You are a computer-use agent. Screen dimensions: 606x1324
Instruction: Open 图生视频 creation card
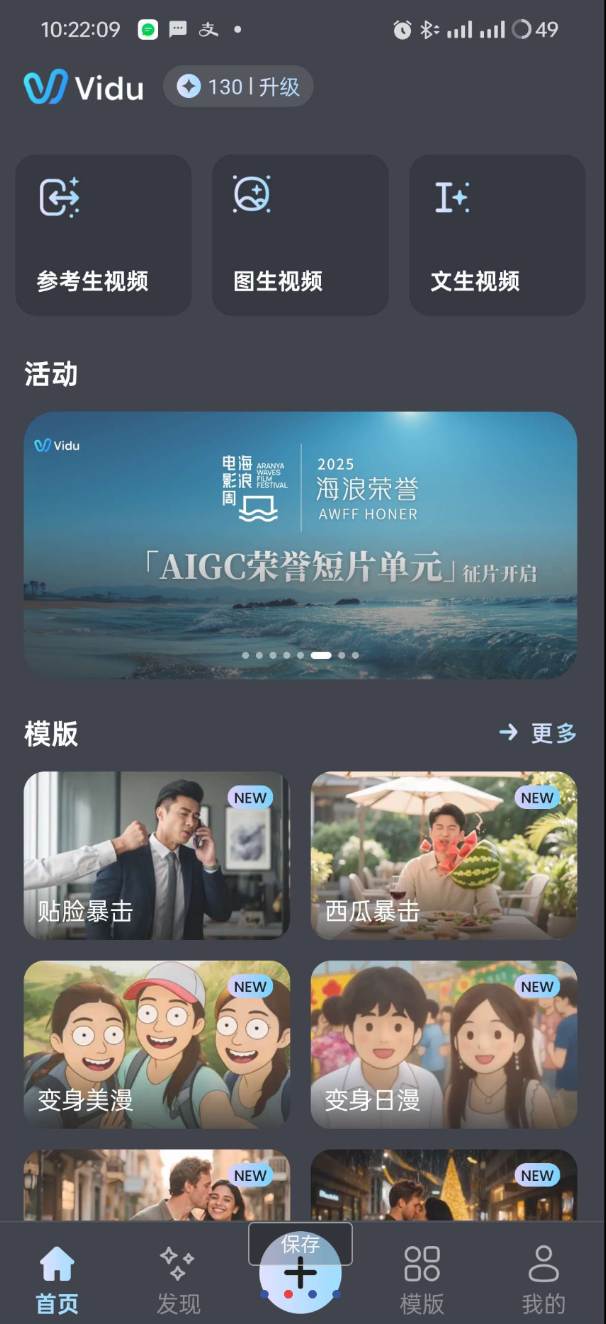[x=300, y=235]
